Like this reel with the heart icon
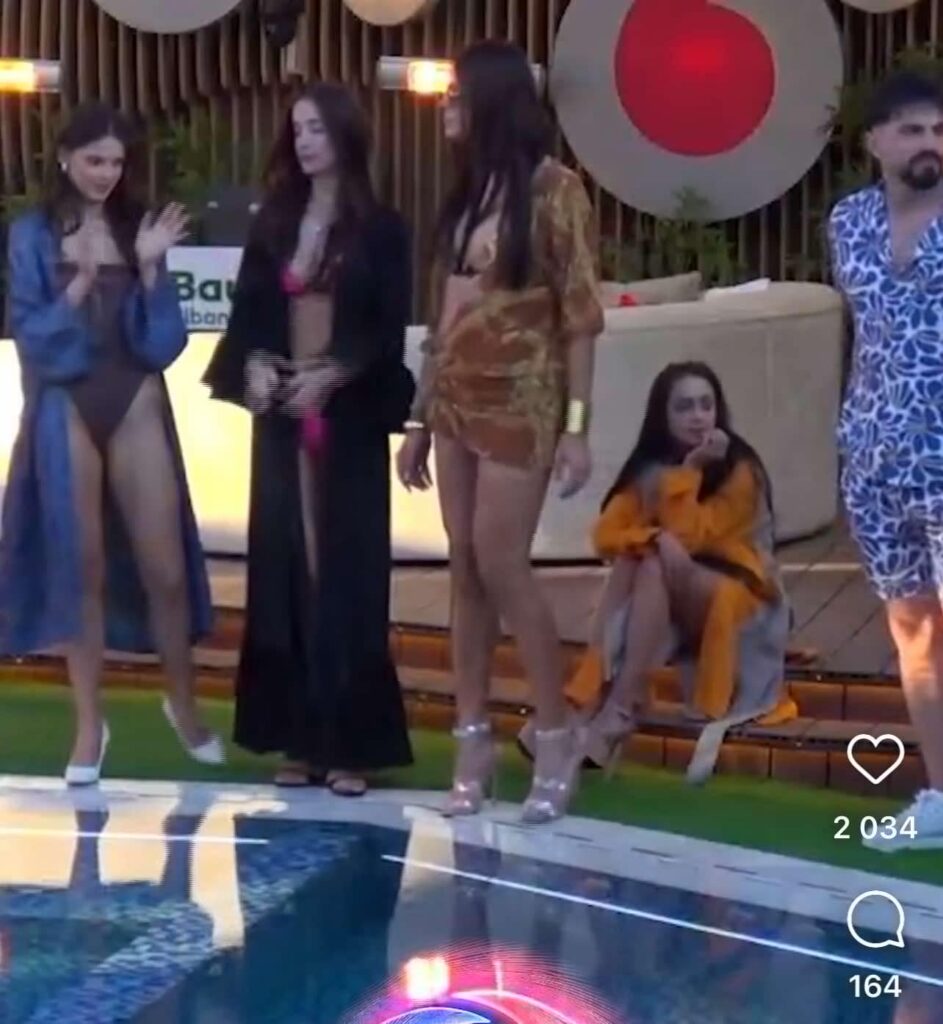 pos(875,760)
